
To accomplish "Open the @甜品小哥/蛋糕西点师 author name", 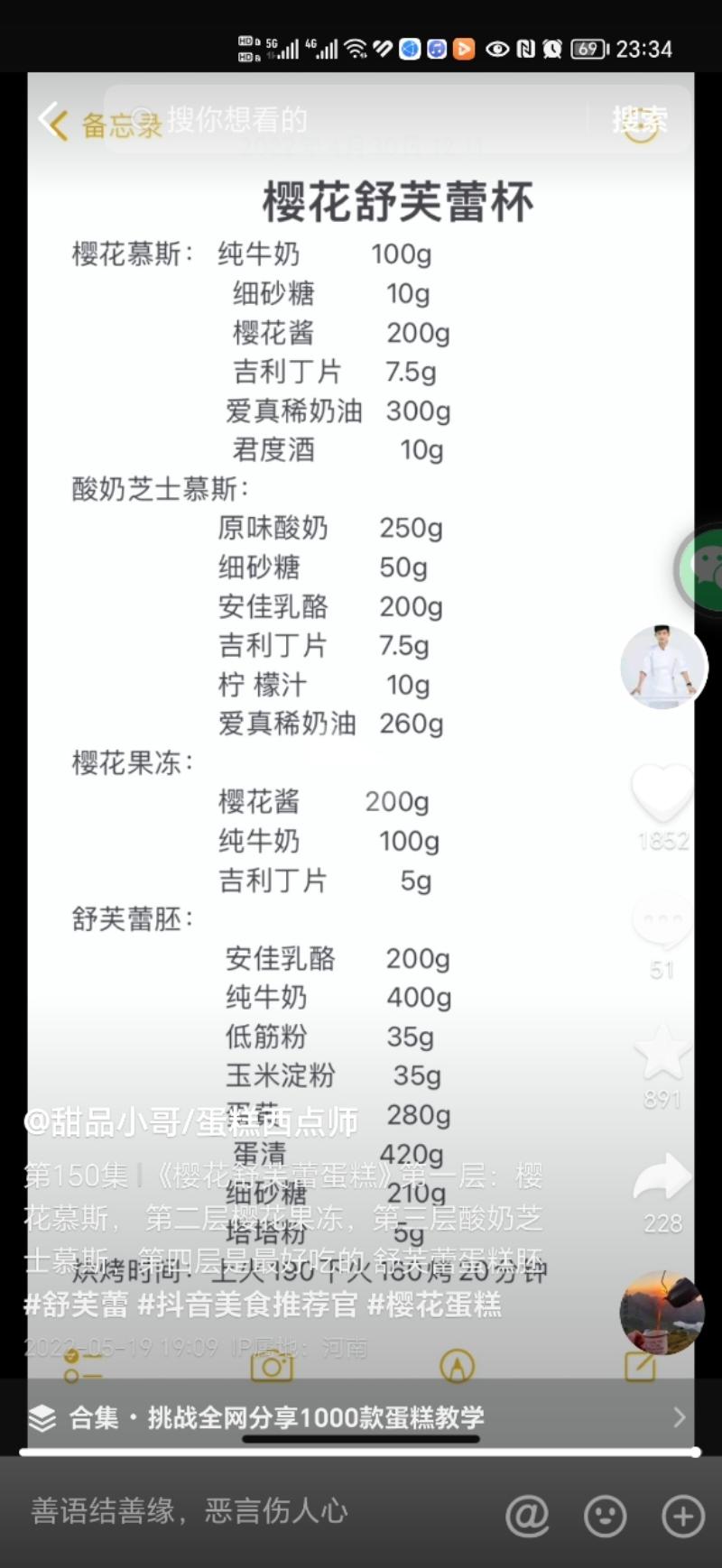I will (191, 1121).
